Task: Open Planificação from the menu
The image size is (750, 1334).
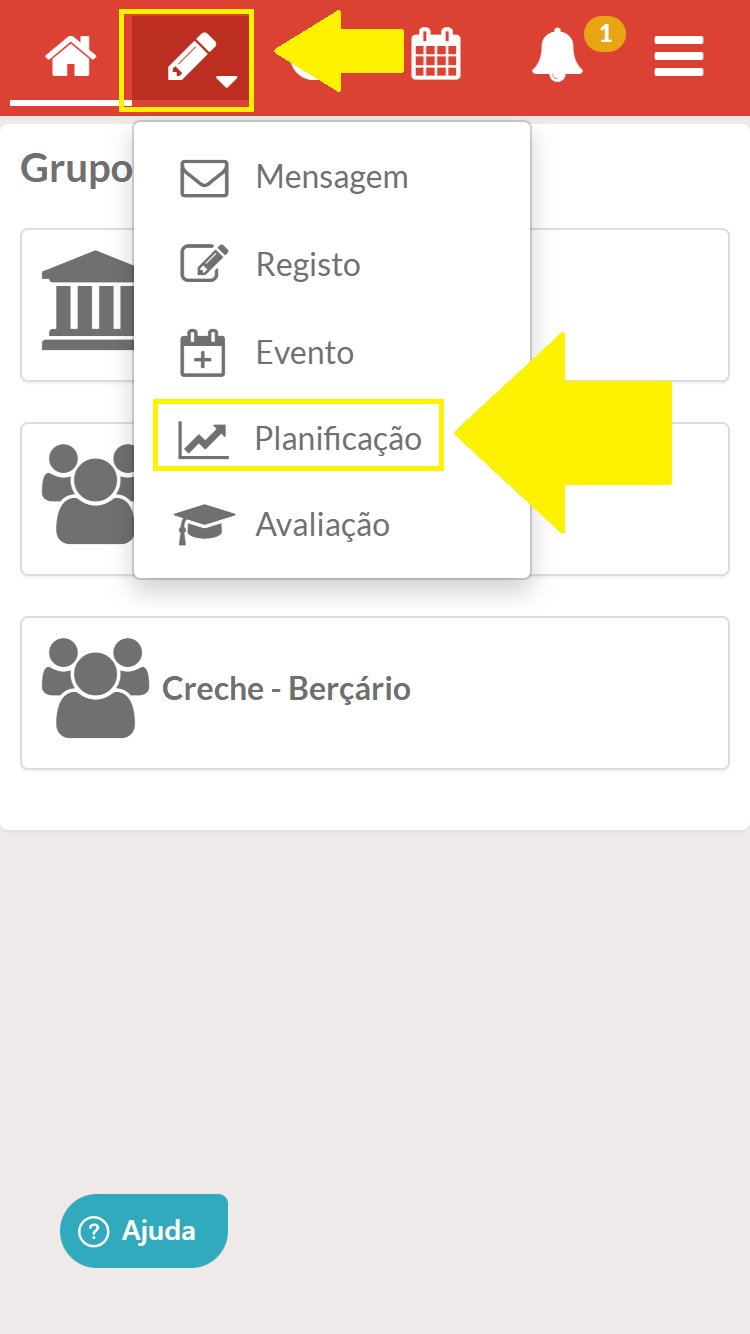Action: tap(337, 438)
